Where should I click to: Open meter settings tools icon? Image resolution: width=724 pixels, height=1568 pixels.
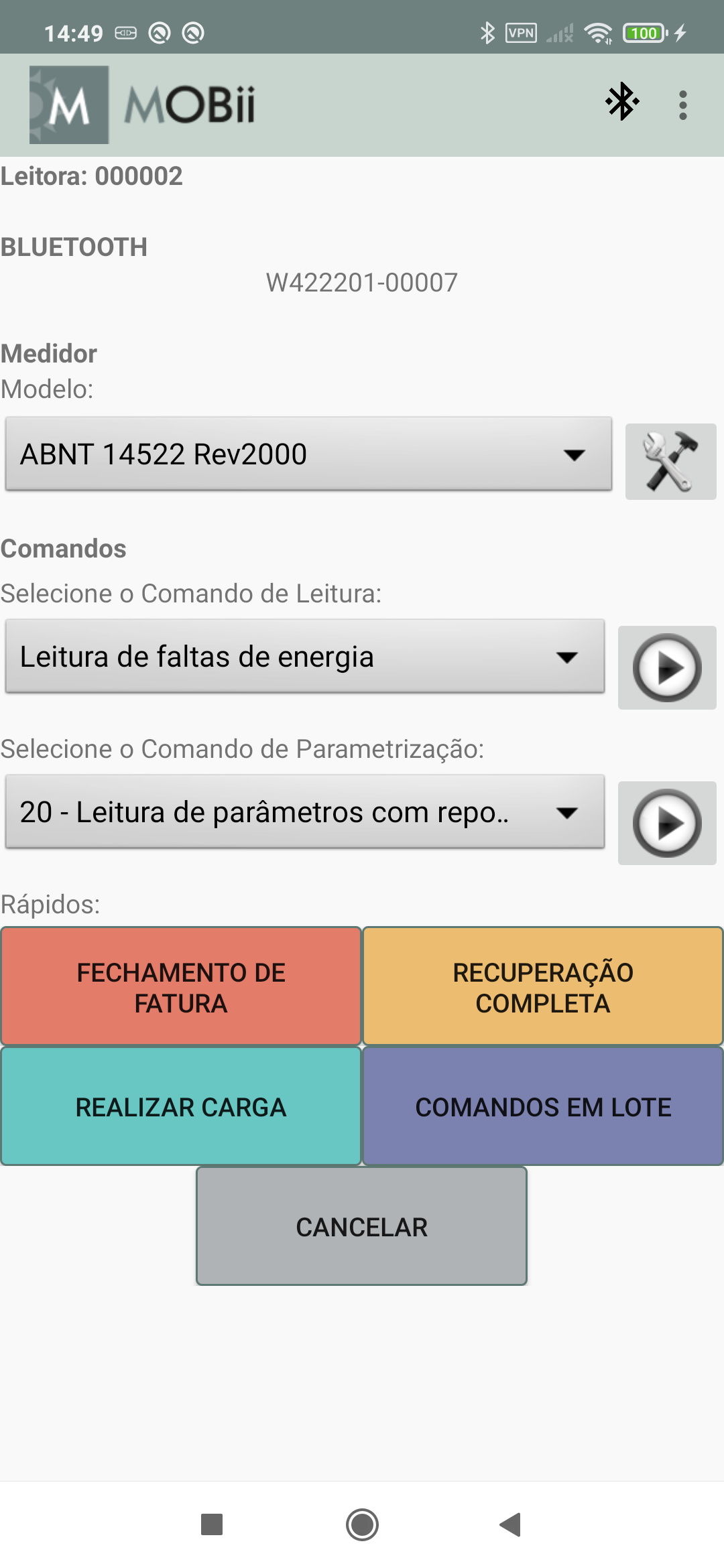[x=670, y=462]
